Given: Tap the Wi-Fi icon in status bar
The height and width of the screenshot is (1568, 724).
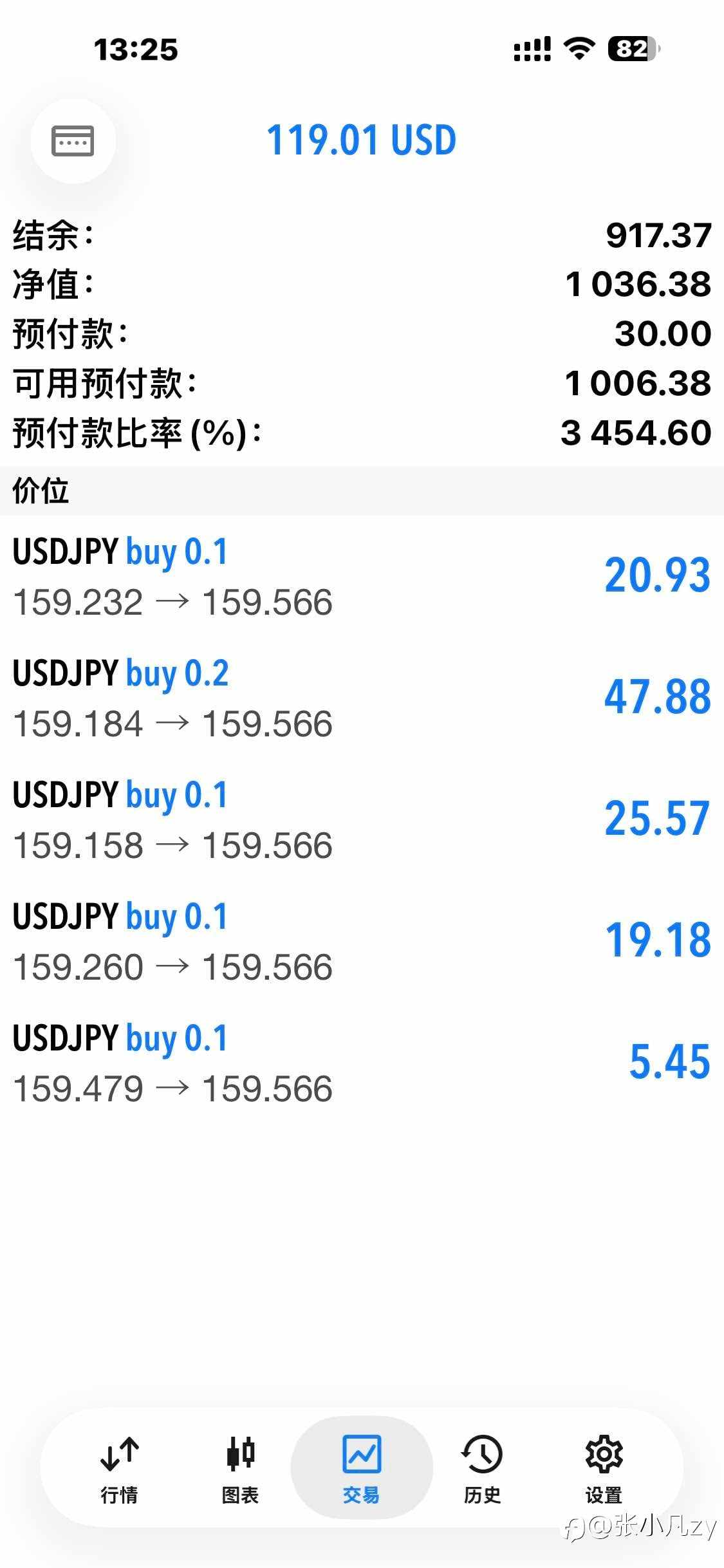Looking at the screenshot, I should coord(578,50).
